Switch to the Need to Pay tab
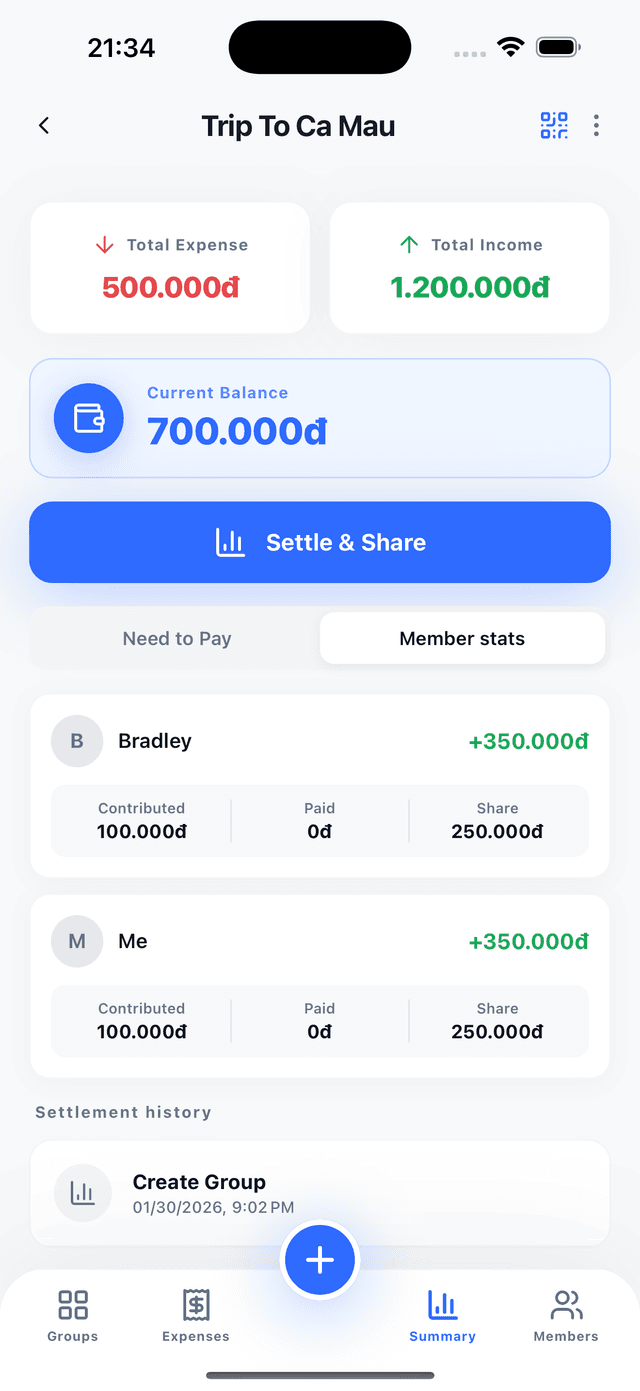Image resolution: width=640 pixels, height=1391 pixels. point(177,639)
